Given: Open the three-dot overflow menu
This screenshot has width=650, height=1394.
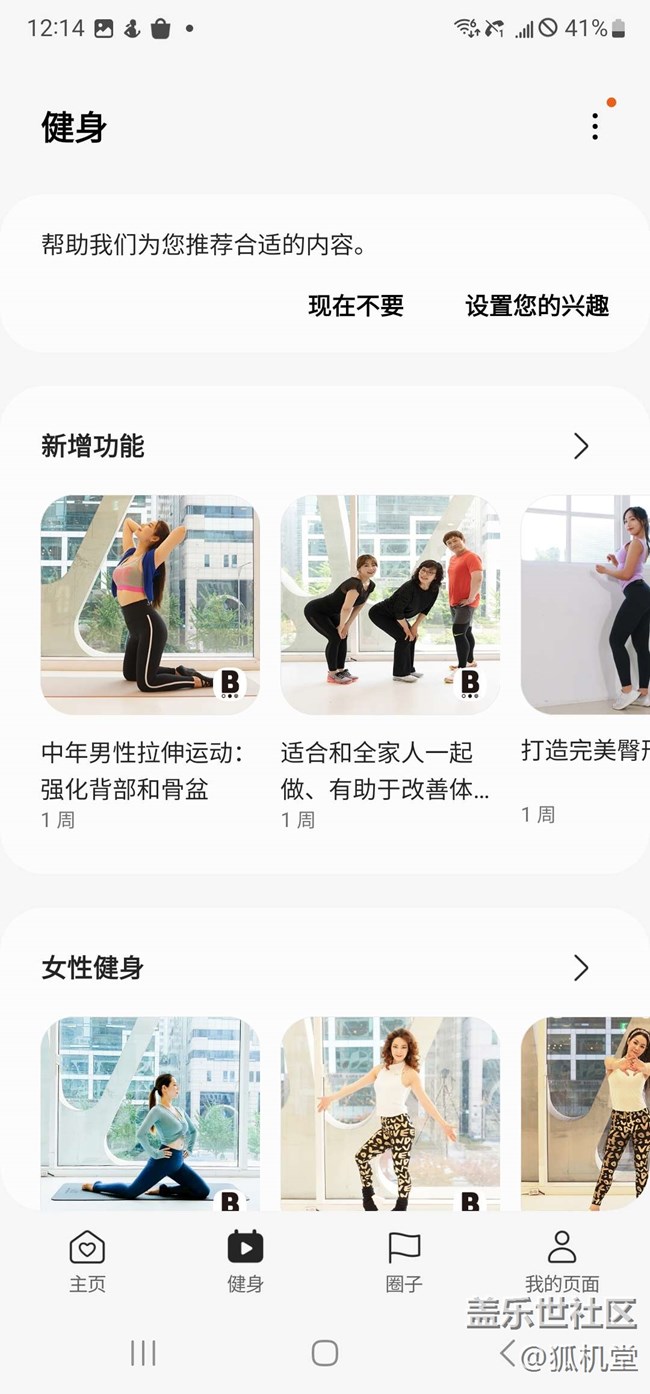Looking at the screenshot, I should pos(595,126).
